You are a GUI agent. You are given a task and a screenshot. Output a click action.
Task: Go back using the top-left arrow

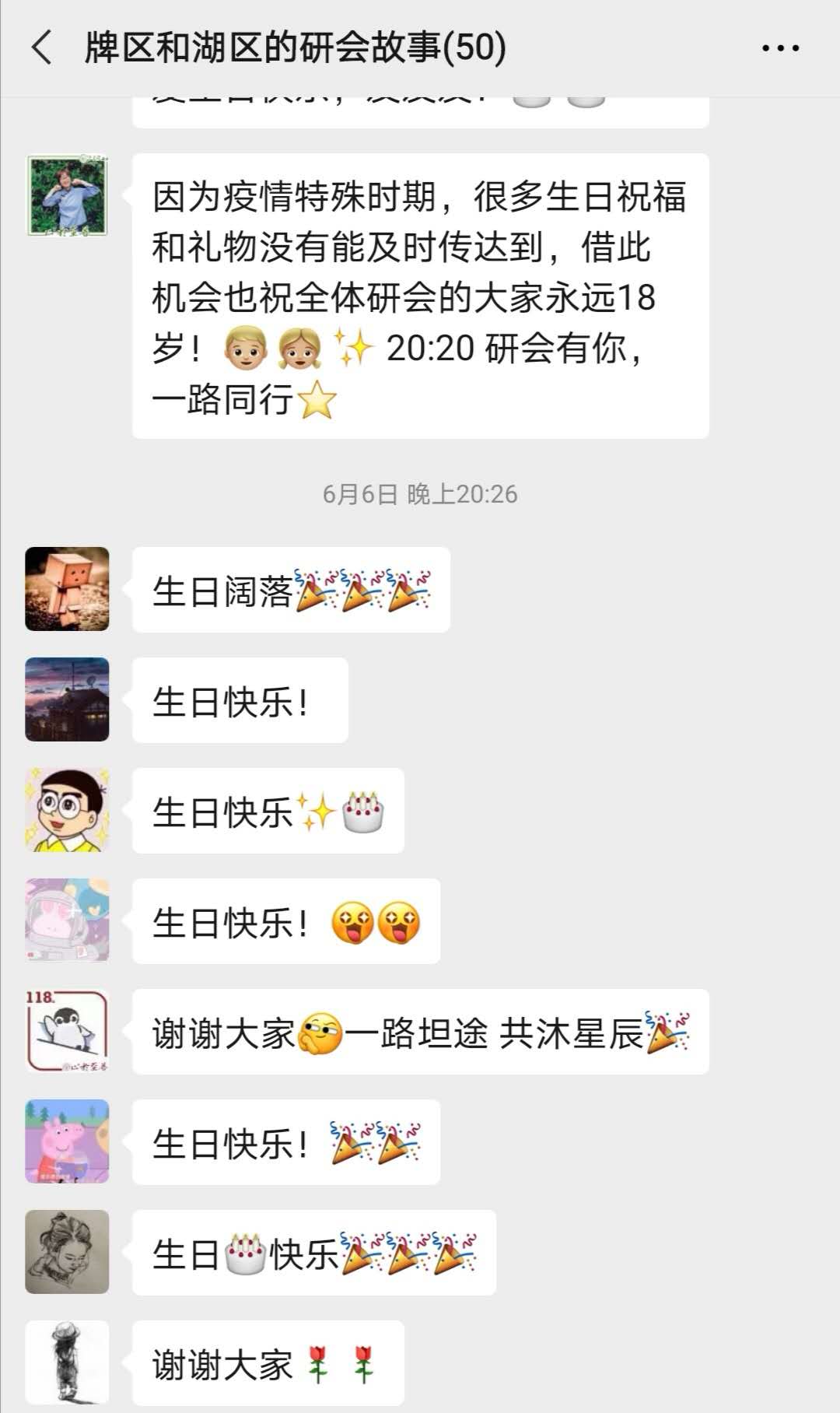[x=42, y=47]
